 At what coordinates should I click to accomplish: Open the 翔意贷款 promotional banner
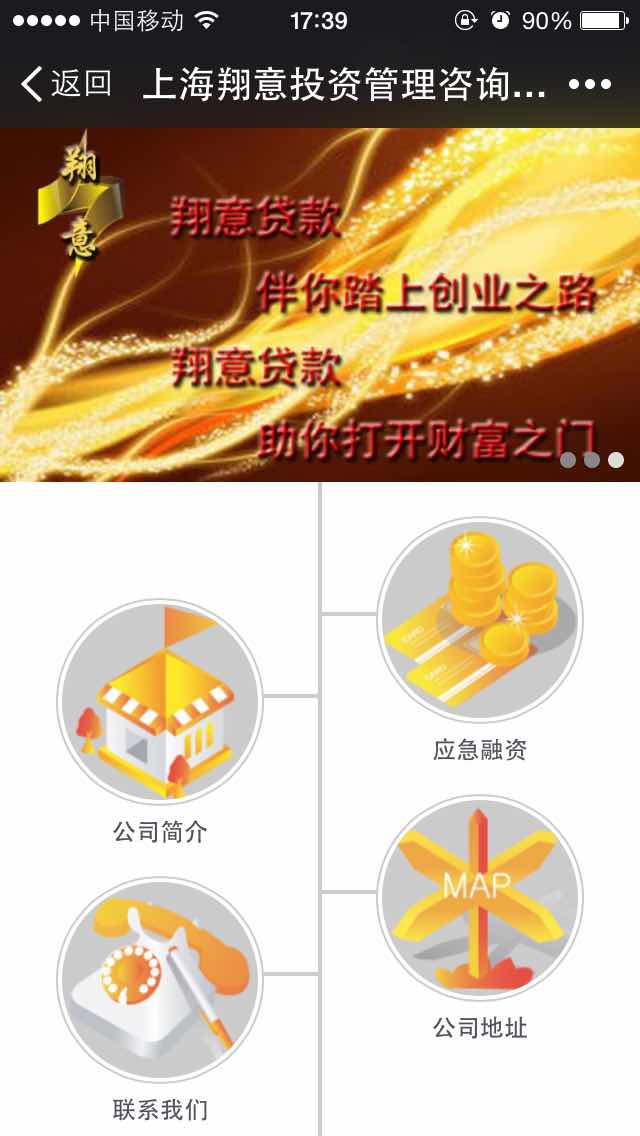320,305
